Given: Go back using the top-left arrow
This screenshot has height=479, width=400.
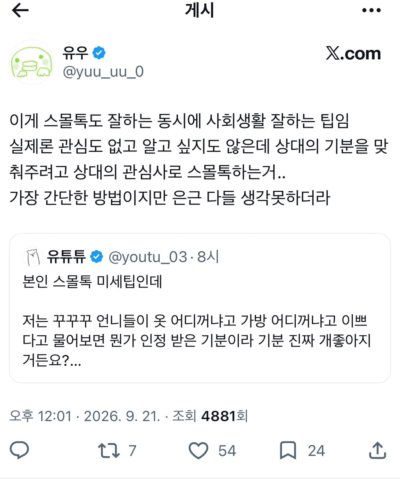Looking at the screenshot, I should [x=20, y=11].
